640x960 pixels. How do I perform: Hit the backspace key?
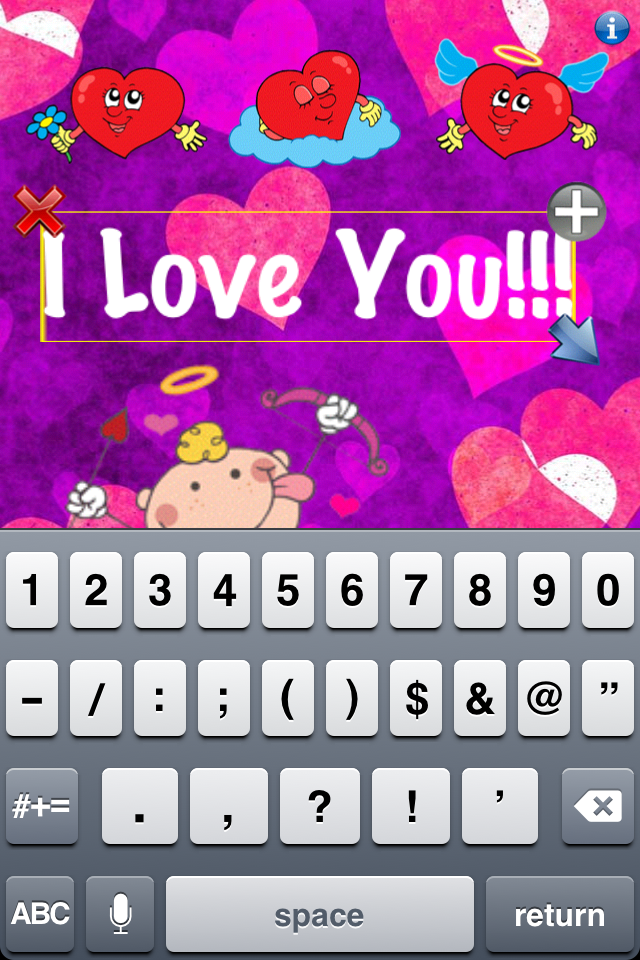pos(598,805)
